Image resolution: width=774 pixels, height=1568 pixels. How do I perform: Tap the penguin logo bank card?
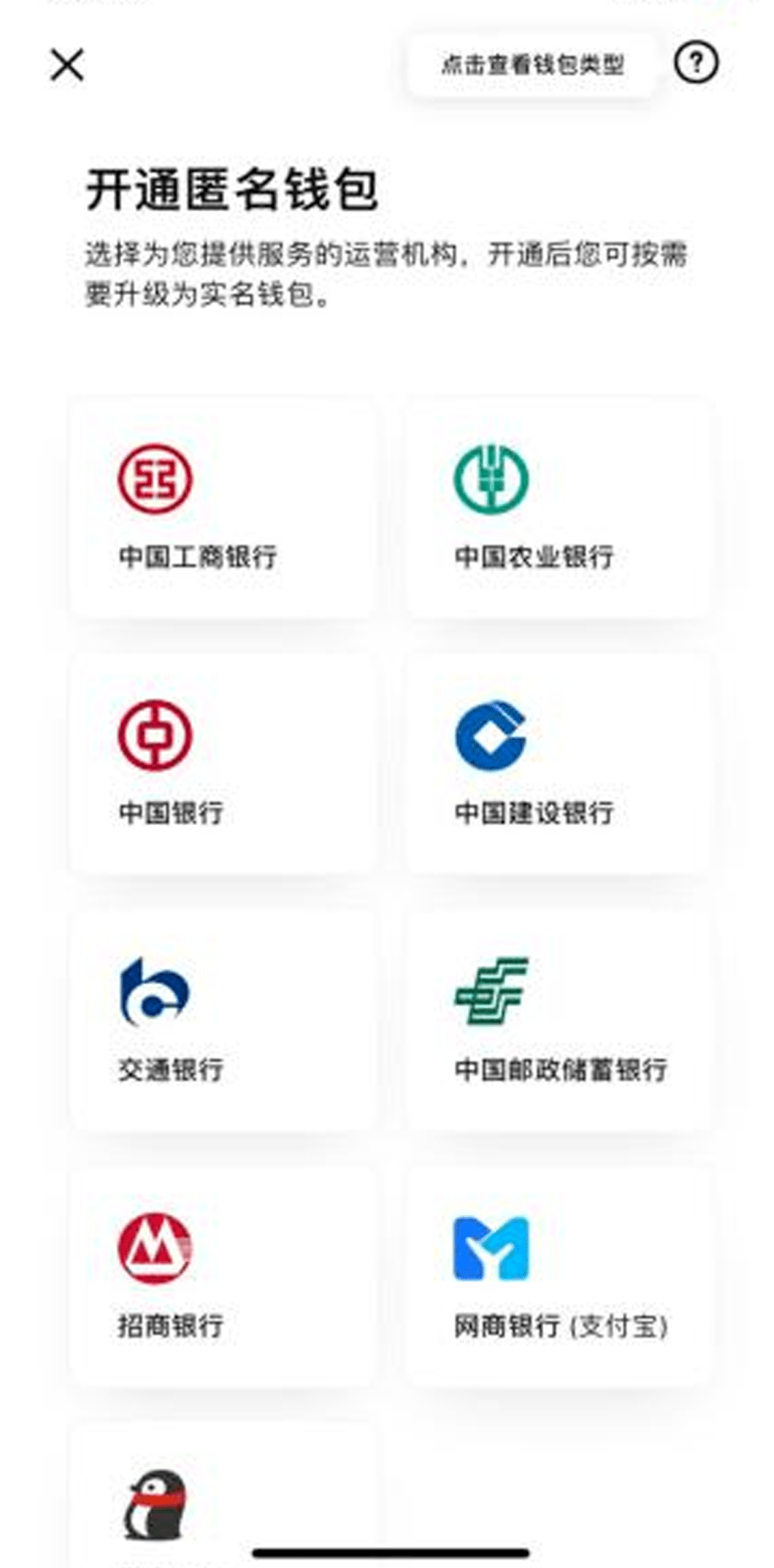(x=222, y=1497)
